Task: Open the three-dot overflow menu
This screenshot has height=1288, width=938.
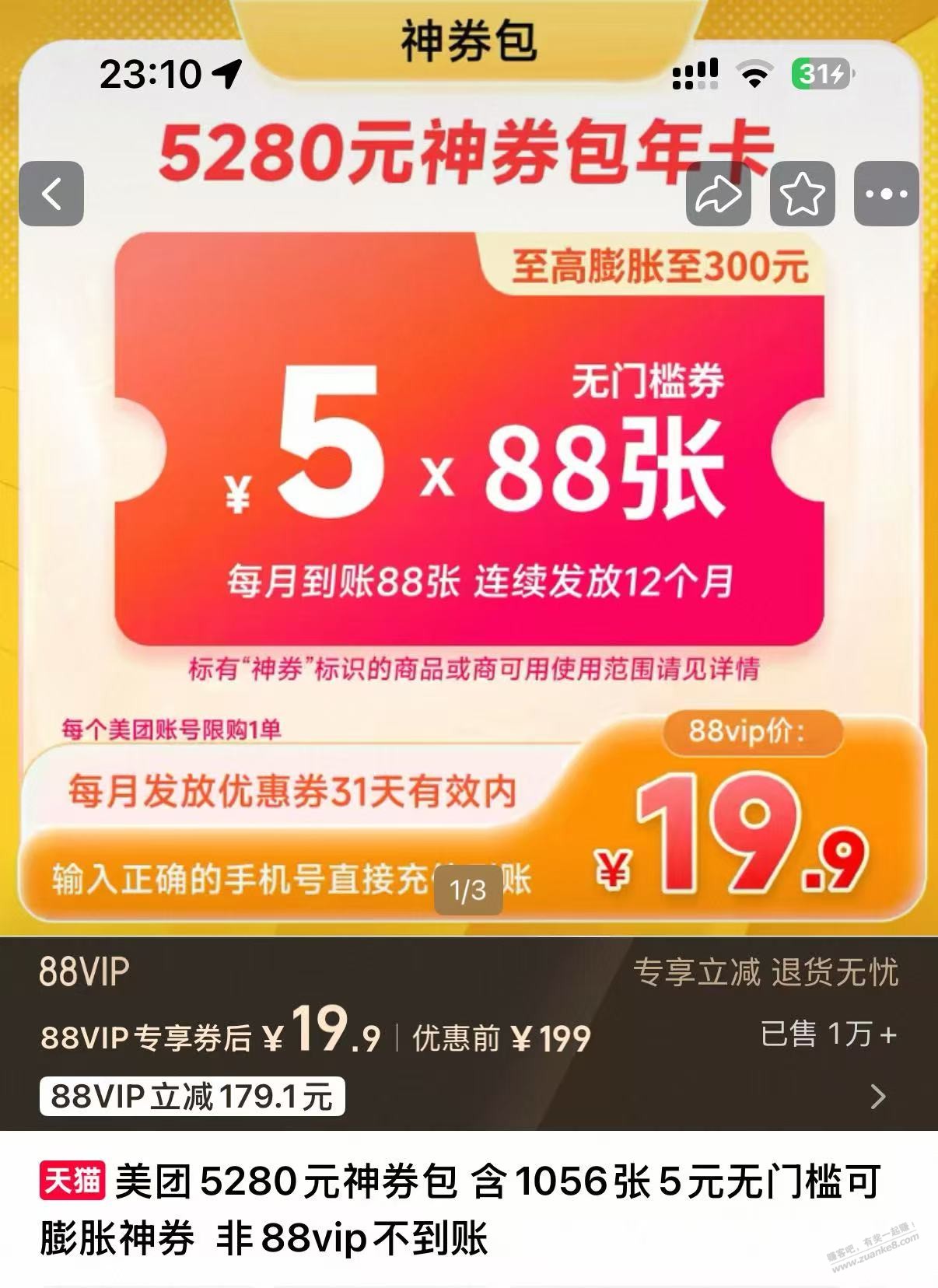Action: 886,194
